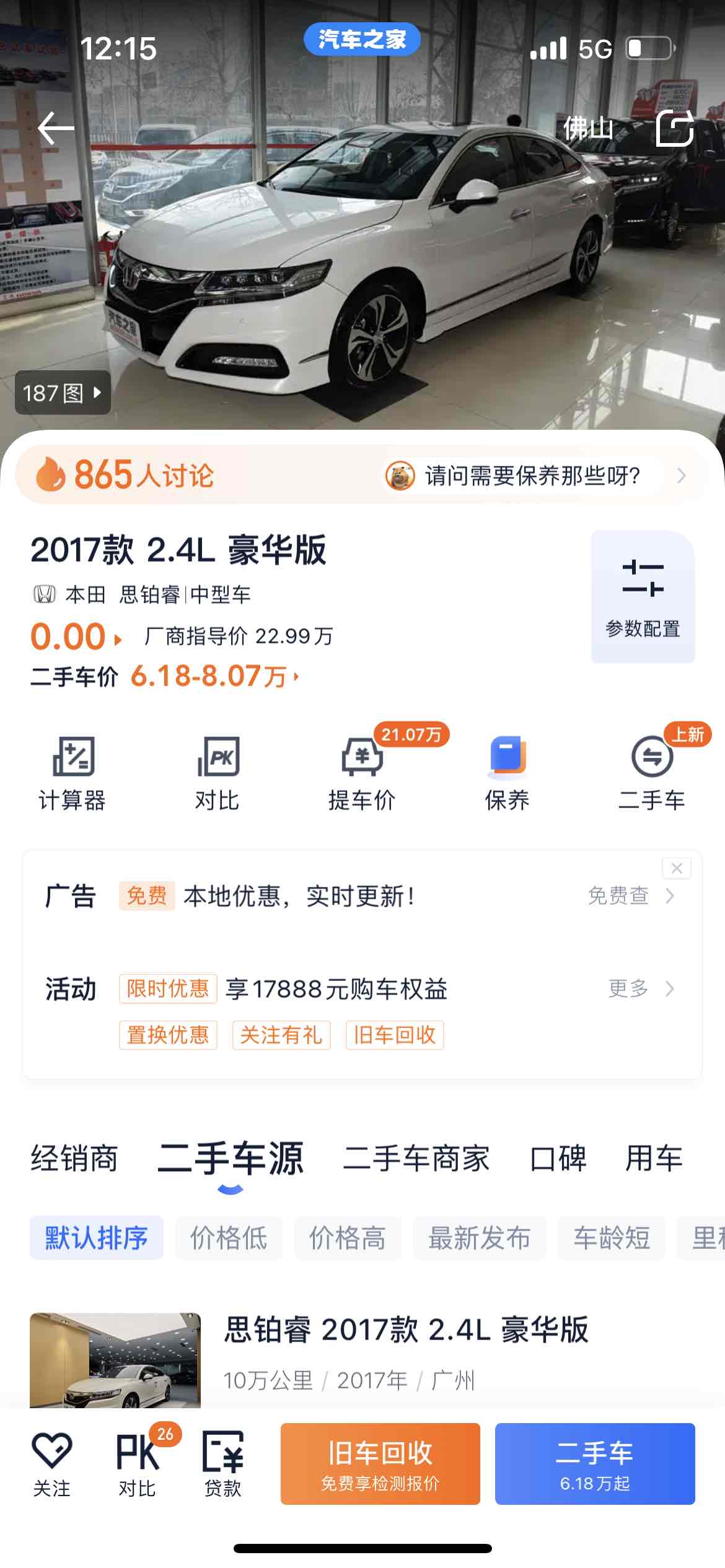Open 思铂睿 2017款 2.4L 豪华版 listing
725x1568 pixels.
pyautogui.click(x=405, y=1330)
